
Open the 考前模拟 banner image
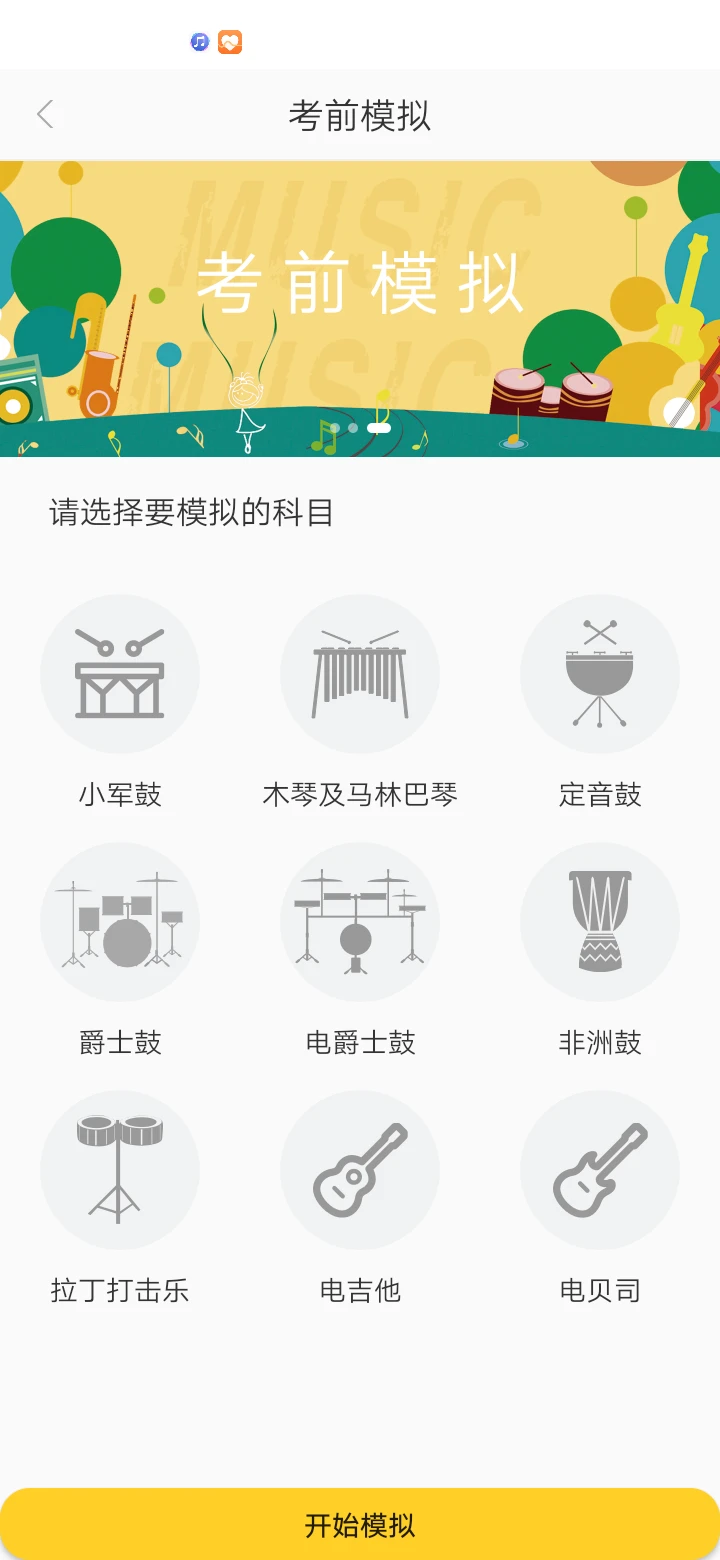(360, 300)
